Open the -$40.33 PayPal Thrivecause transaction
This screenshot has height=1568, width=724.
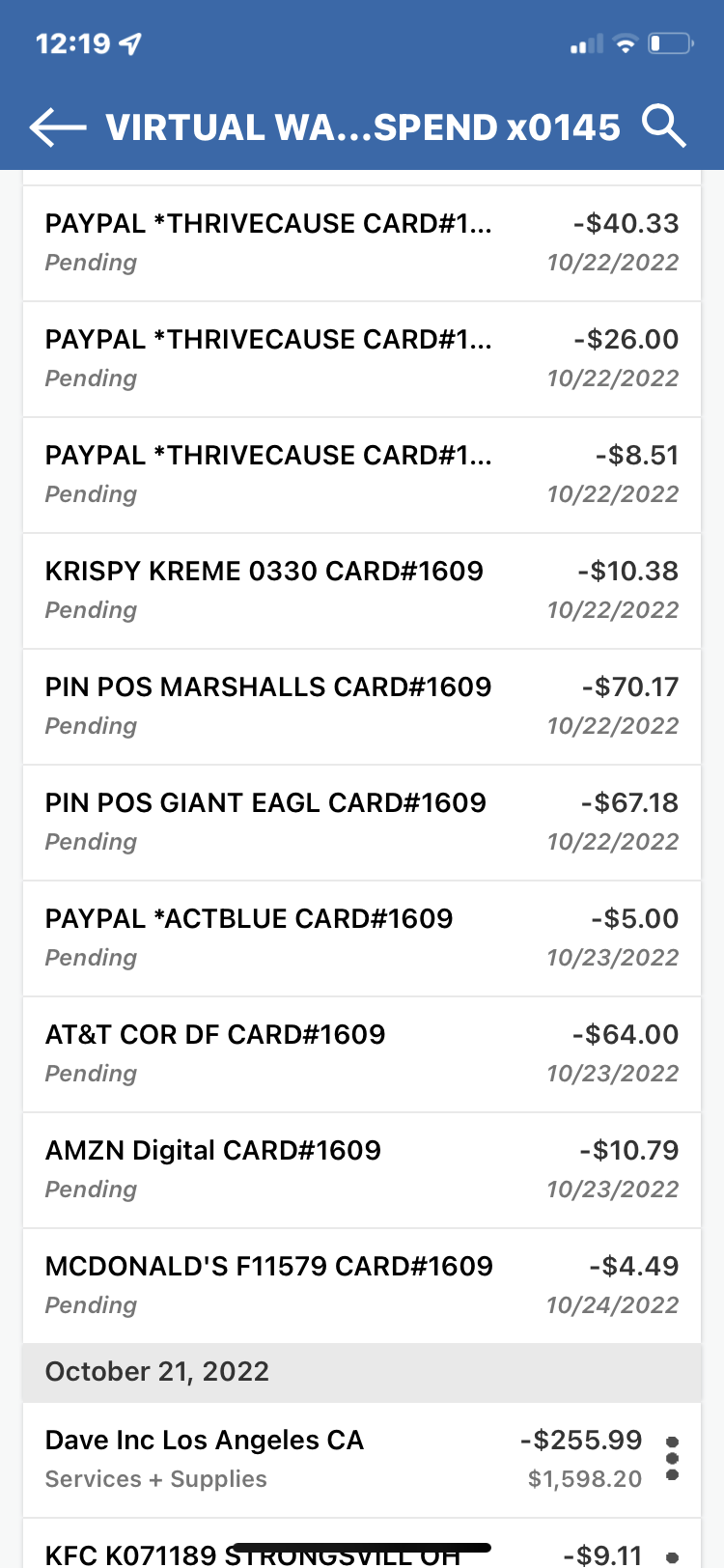(361, 242)
